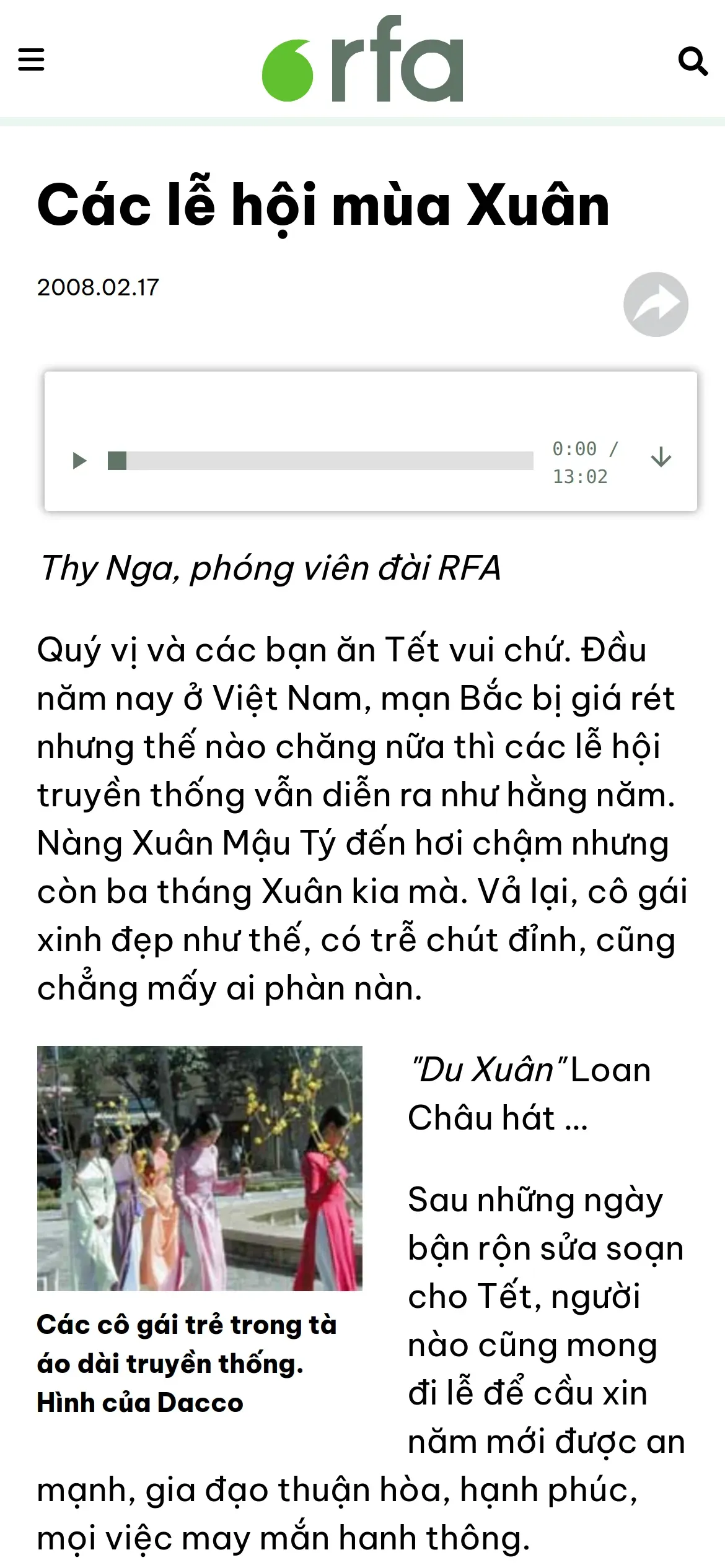The height and width of the screenshot is (1568, 725).
Task: Tap the audio progress bar
Action: pos(320,461)
